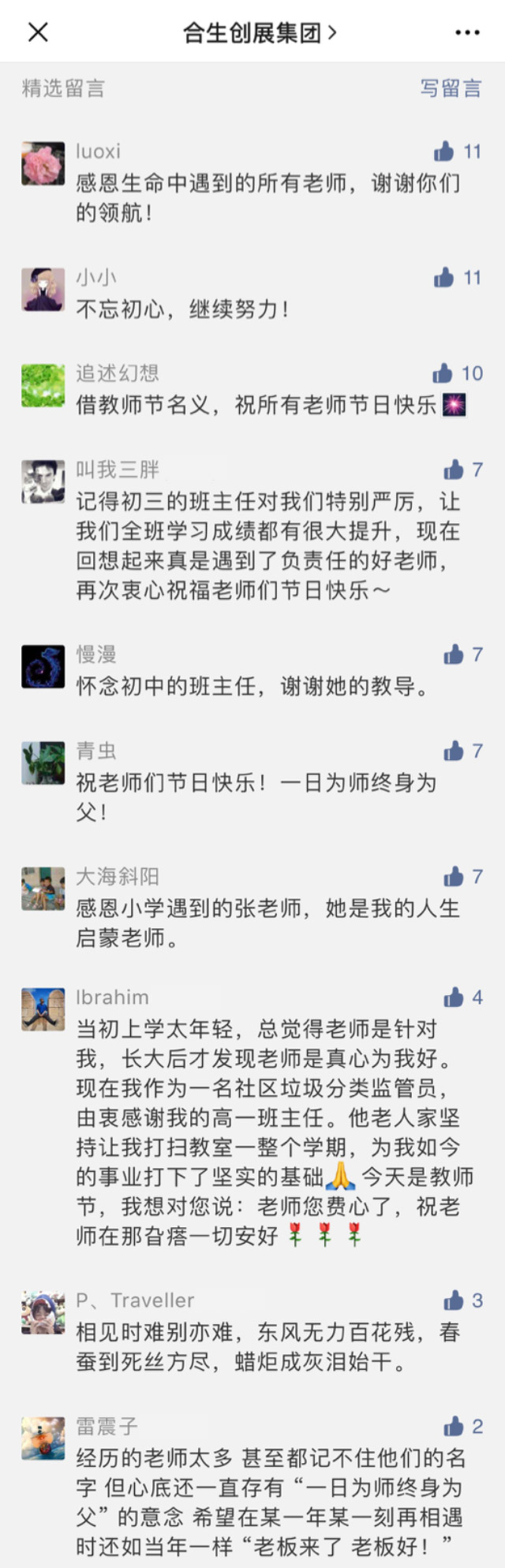Like 叫我三胖's comment

coord(454,470)
